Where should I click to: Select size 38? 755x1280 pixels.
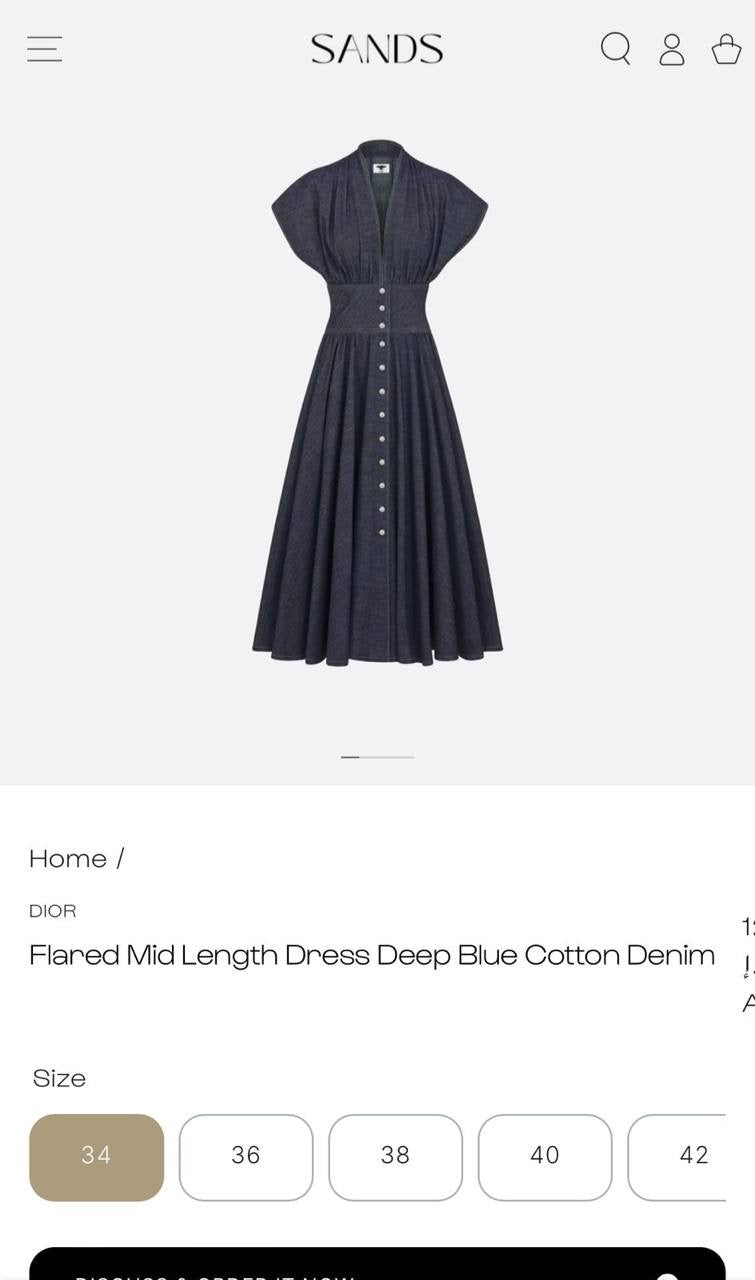click(395, 1156)
